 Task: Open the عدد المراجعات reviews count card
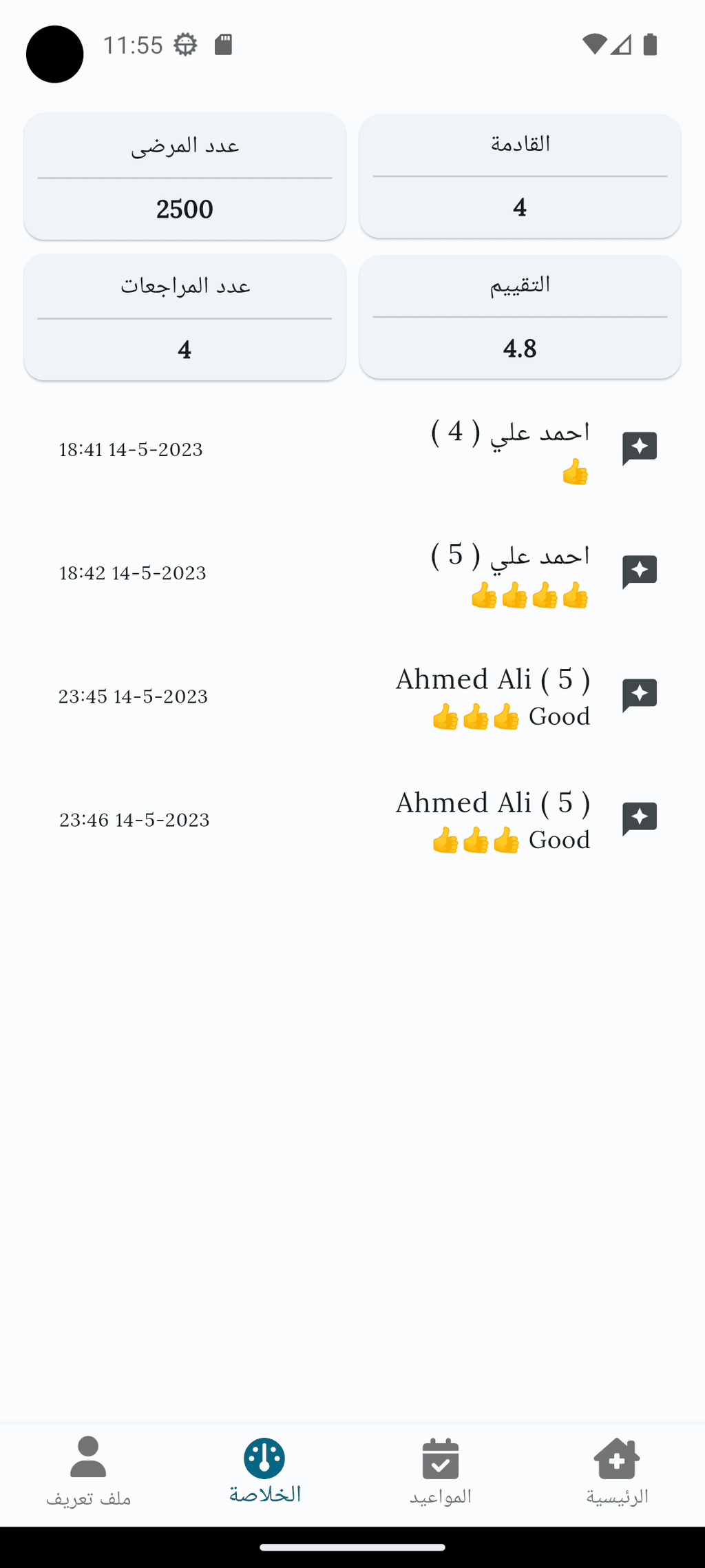pos(185,318)
